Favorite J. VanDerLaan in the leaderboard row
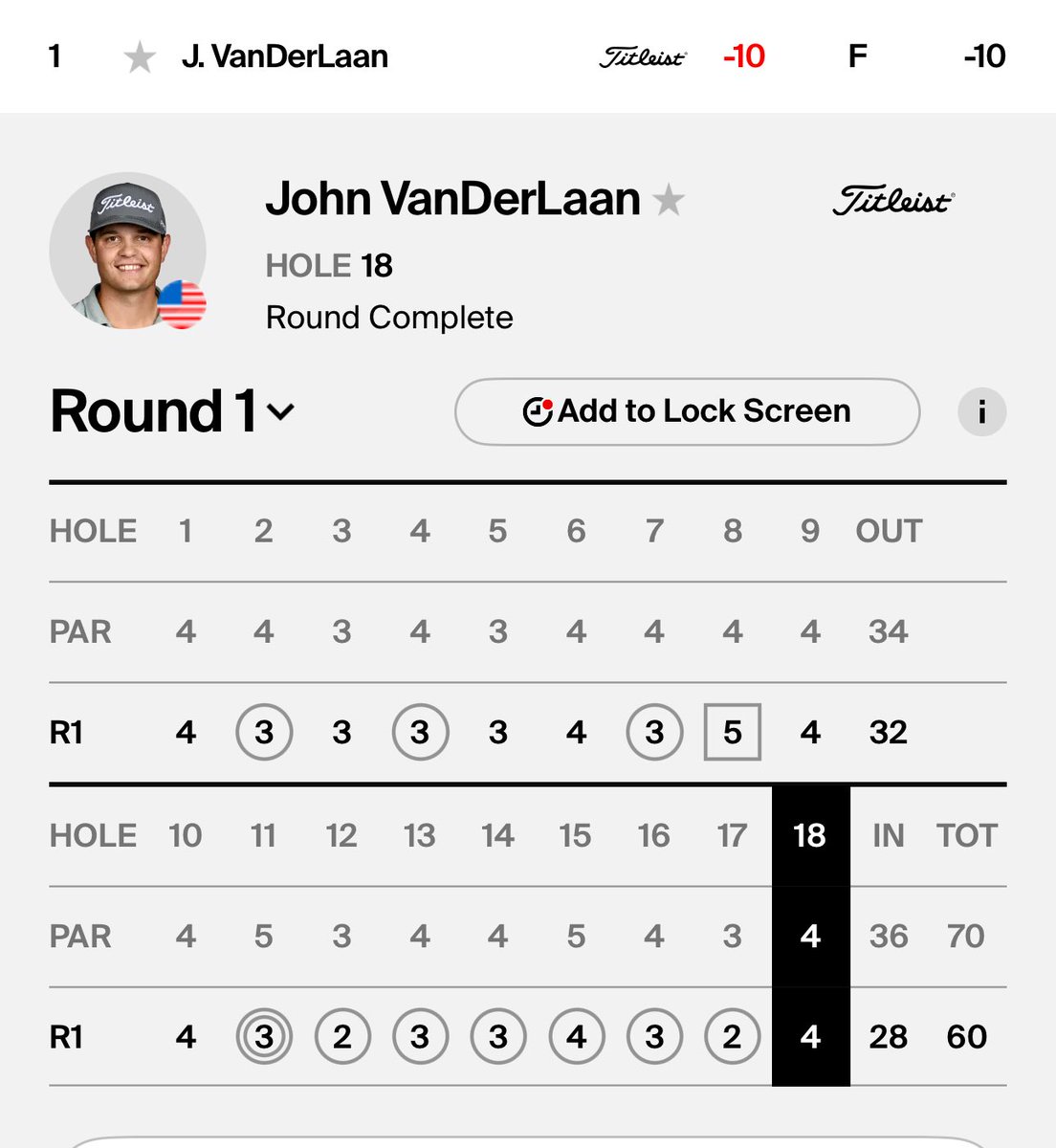The image size is (1056, 1148). point(140,57)
